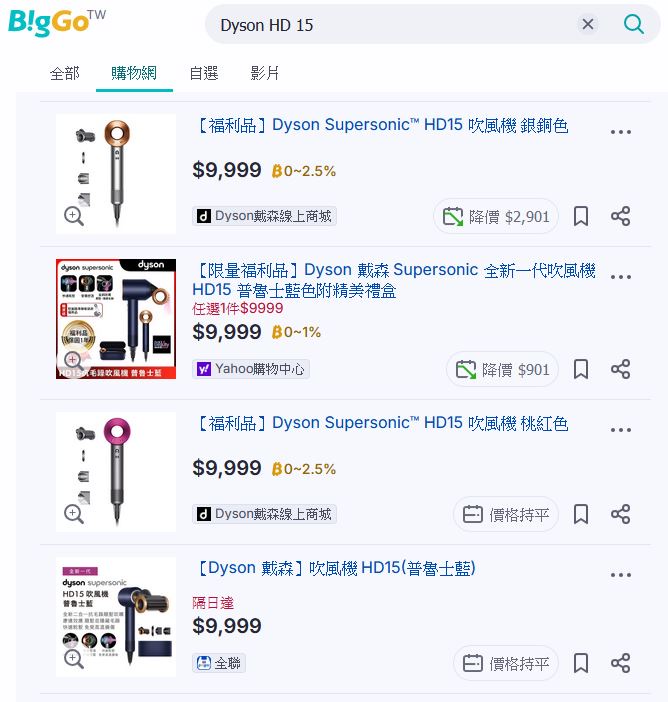Bookmark the HD15 桃紅色 item

pyautogui.click(x=580, y=514)
